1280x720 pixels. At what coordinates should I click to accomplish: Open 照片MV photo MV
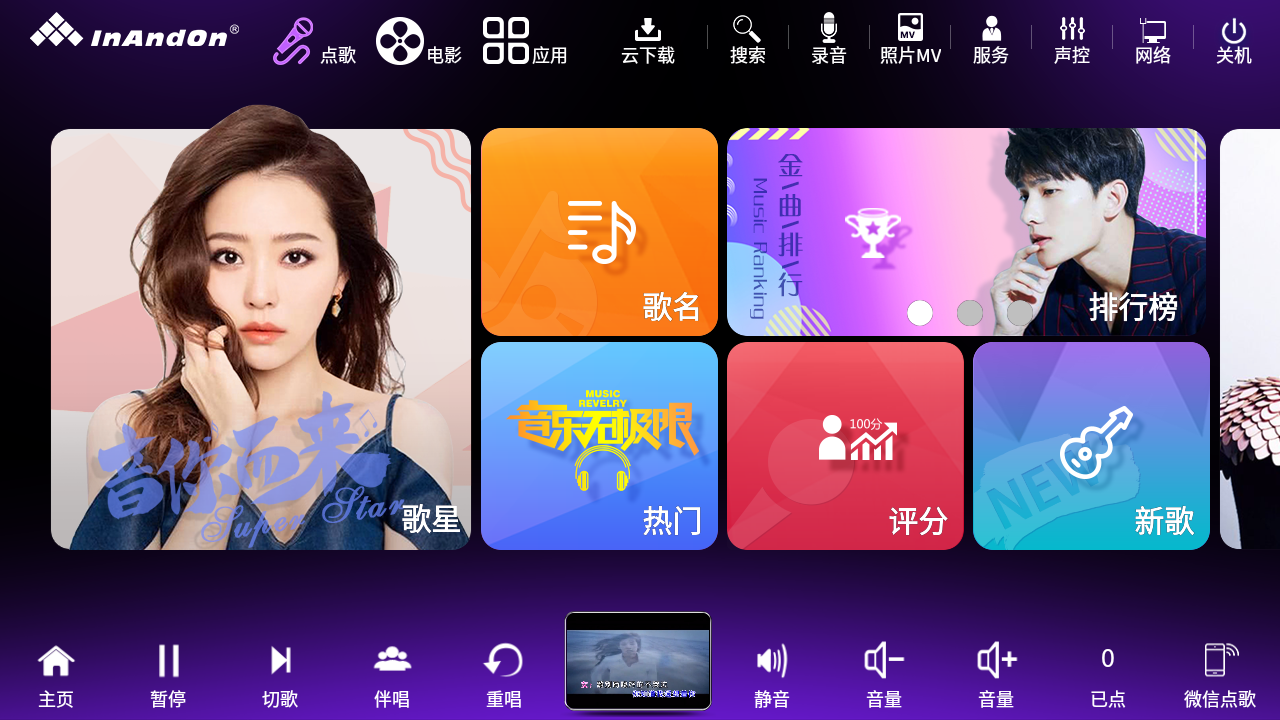tap(910, 41)
